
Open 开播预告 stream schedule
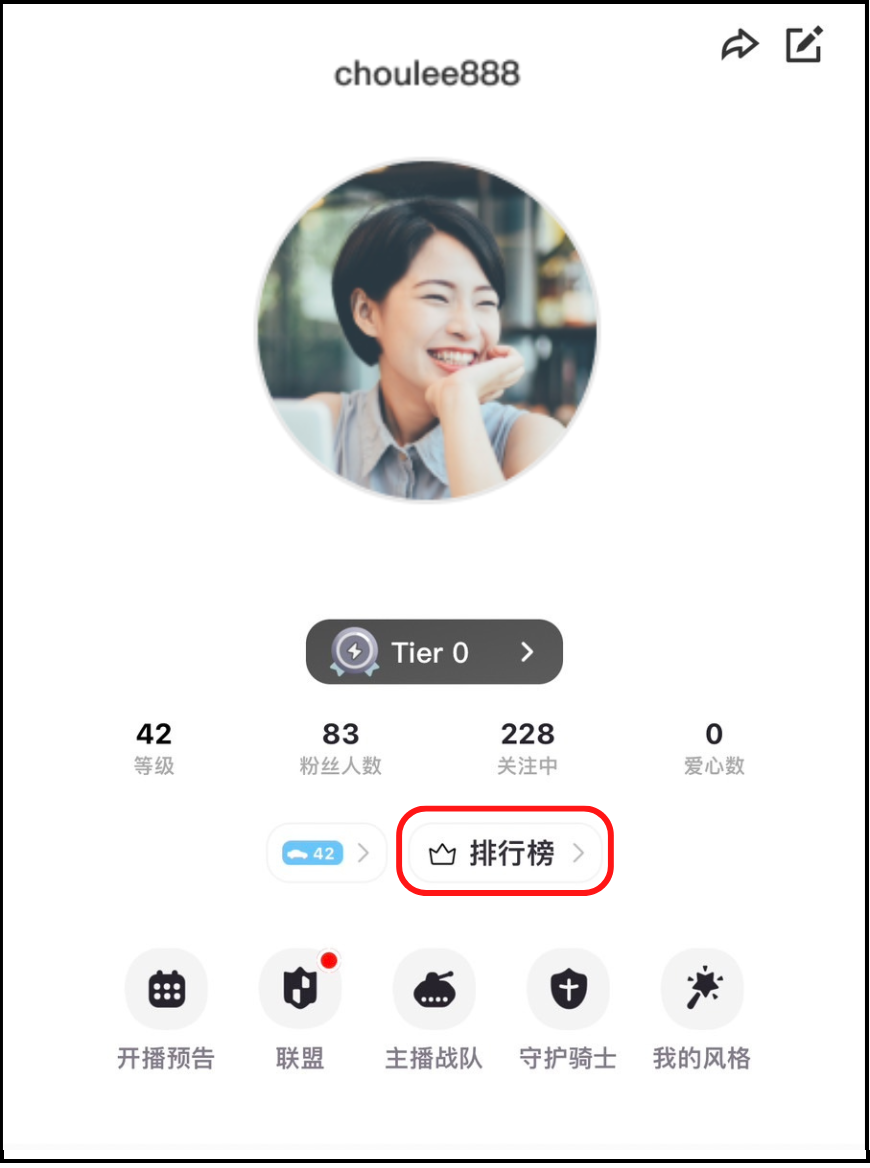point(166,990)
